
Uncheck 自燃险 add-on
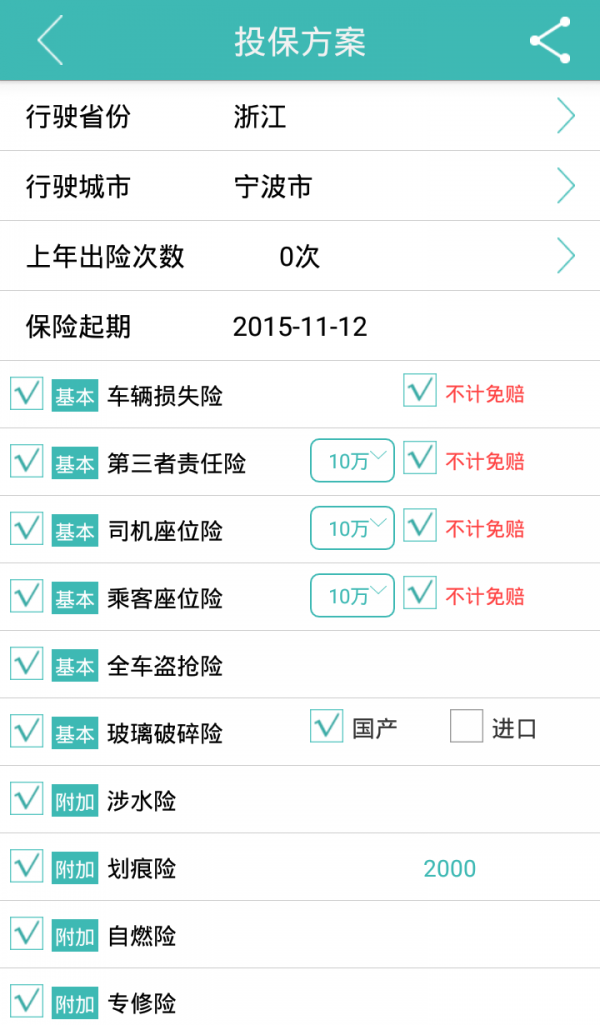27,935
